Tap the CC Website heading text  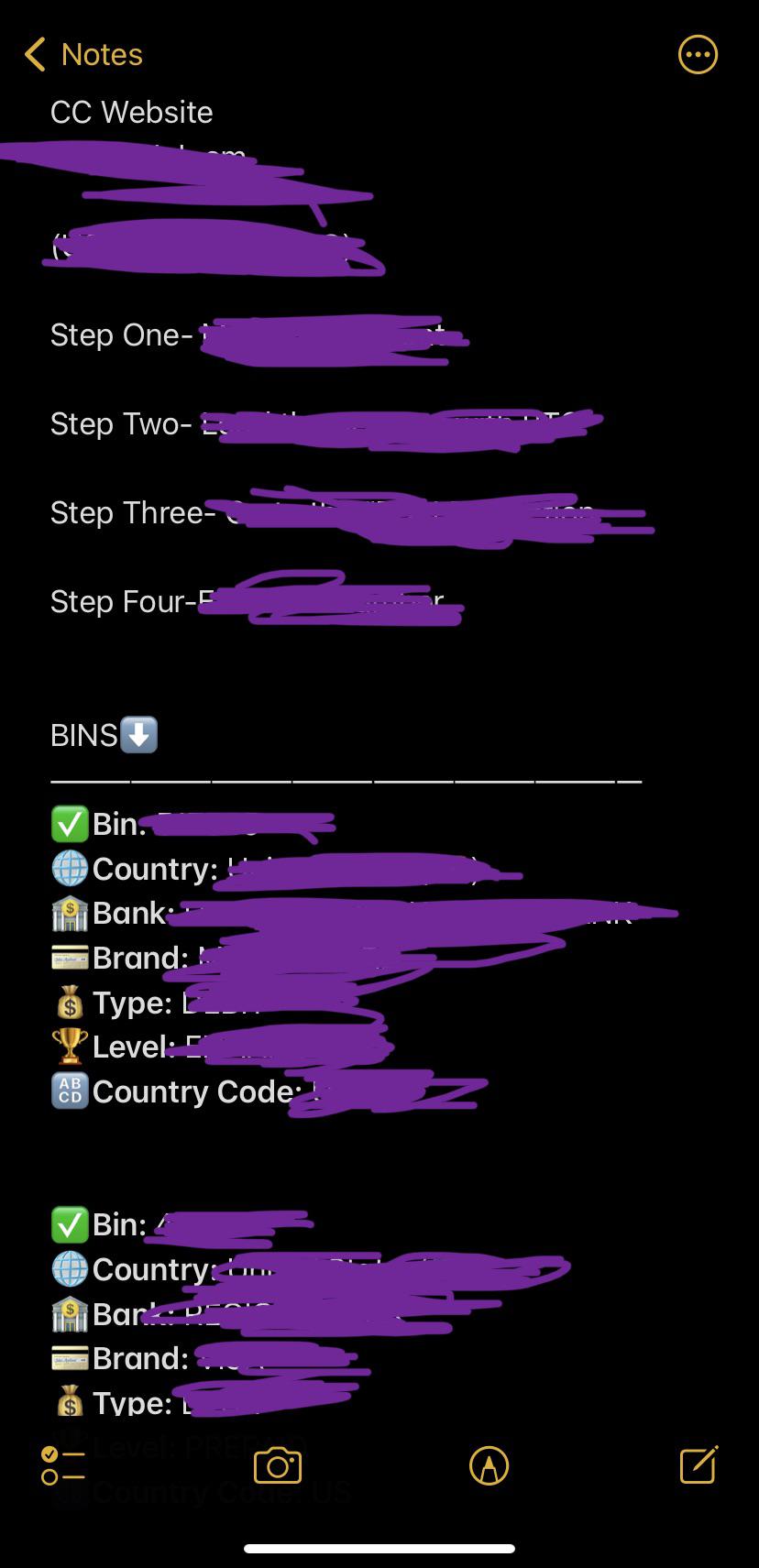coord(131,113)
